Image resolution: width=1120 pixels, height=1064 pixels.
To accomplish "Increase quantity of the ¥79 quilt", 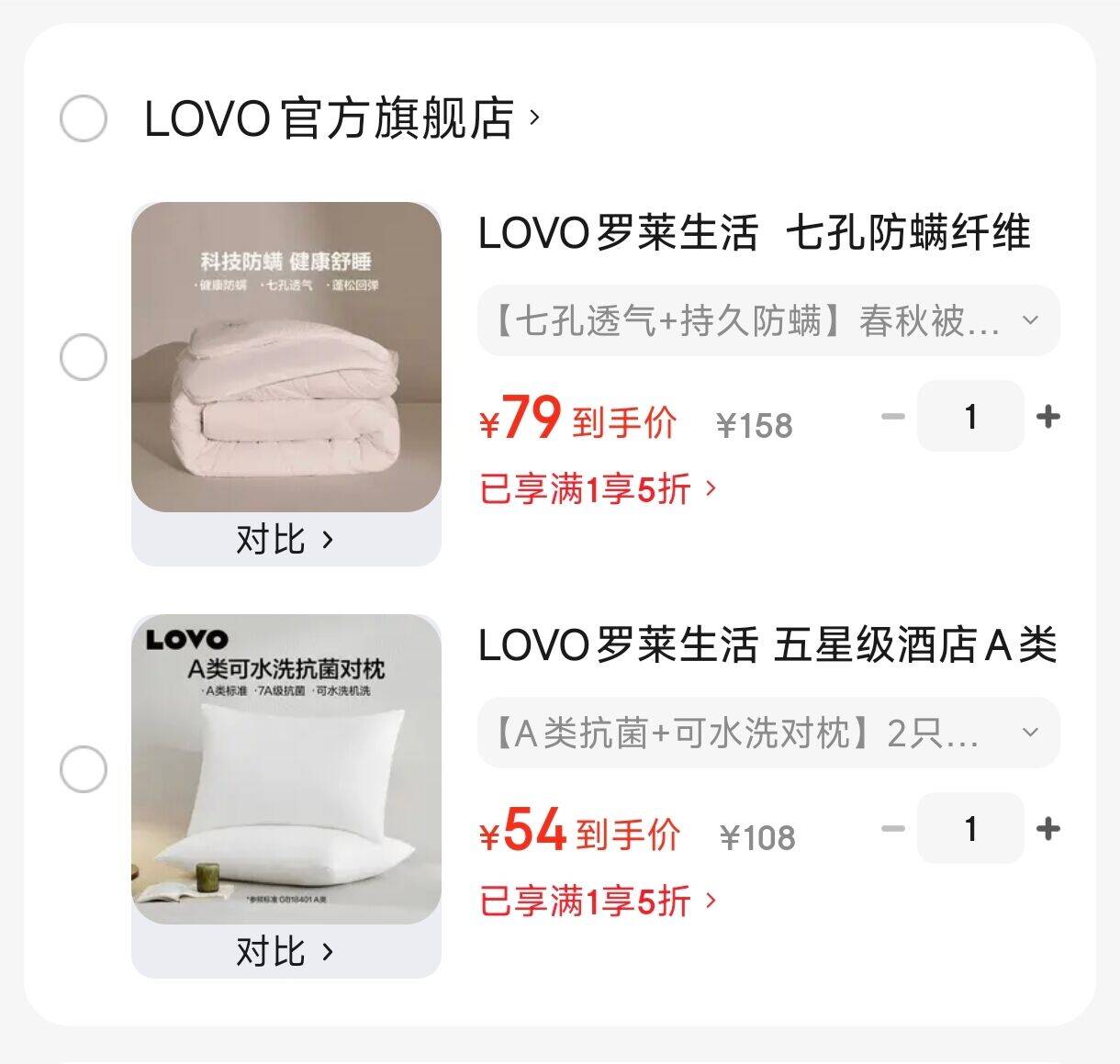I will [1047, 417].
